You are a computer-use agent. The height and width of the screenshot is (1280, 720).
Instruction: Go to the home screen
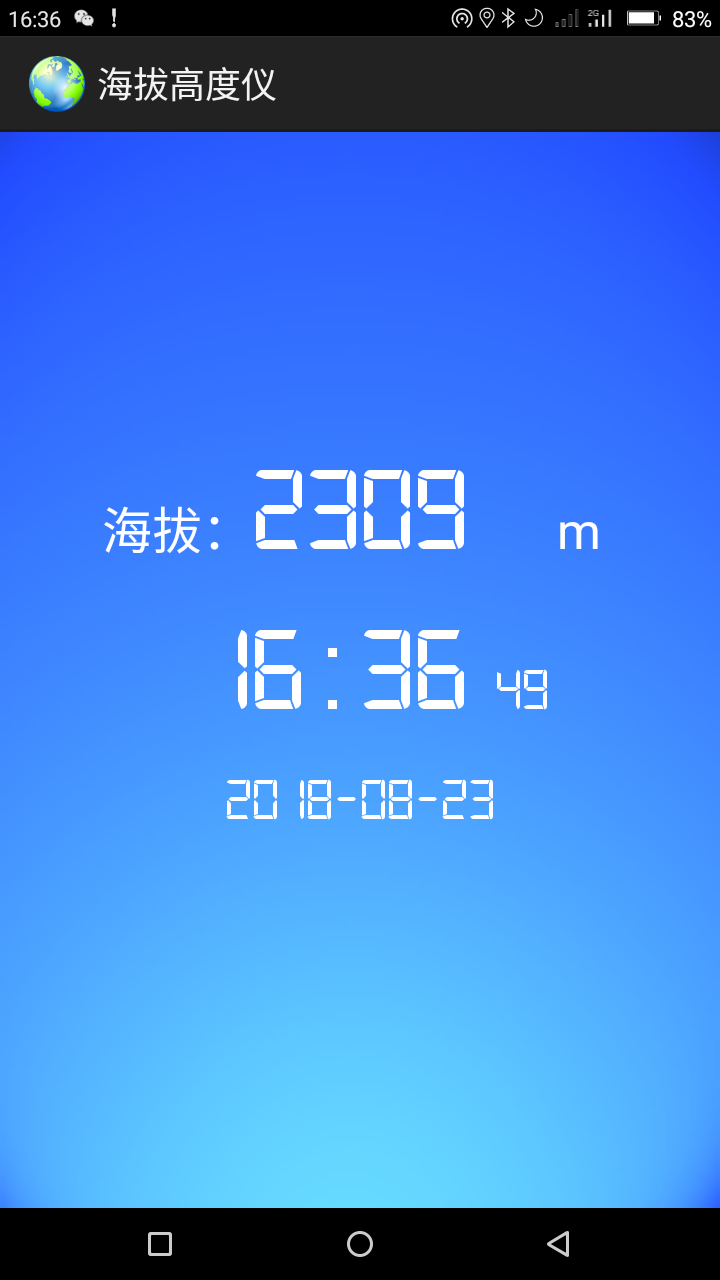point(360,1243)
